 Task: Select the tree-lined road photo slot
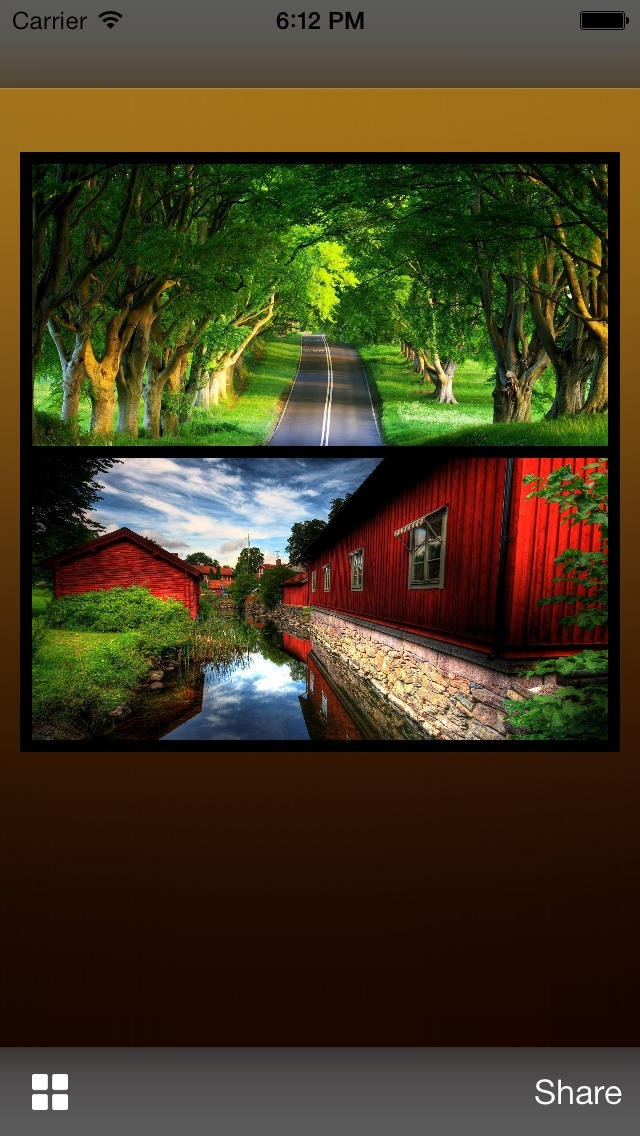[320, 304]
